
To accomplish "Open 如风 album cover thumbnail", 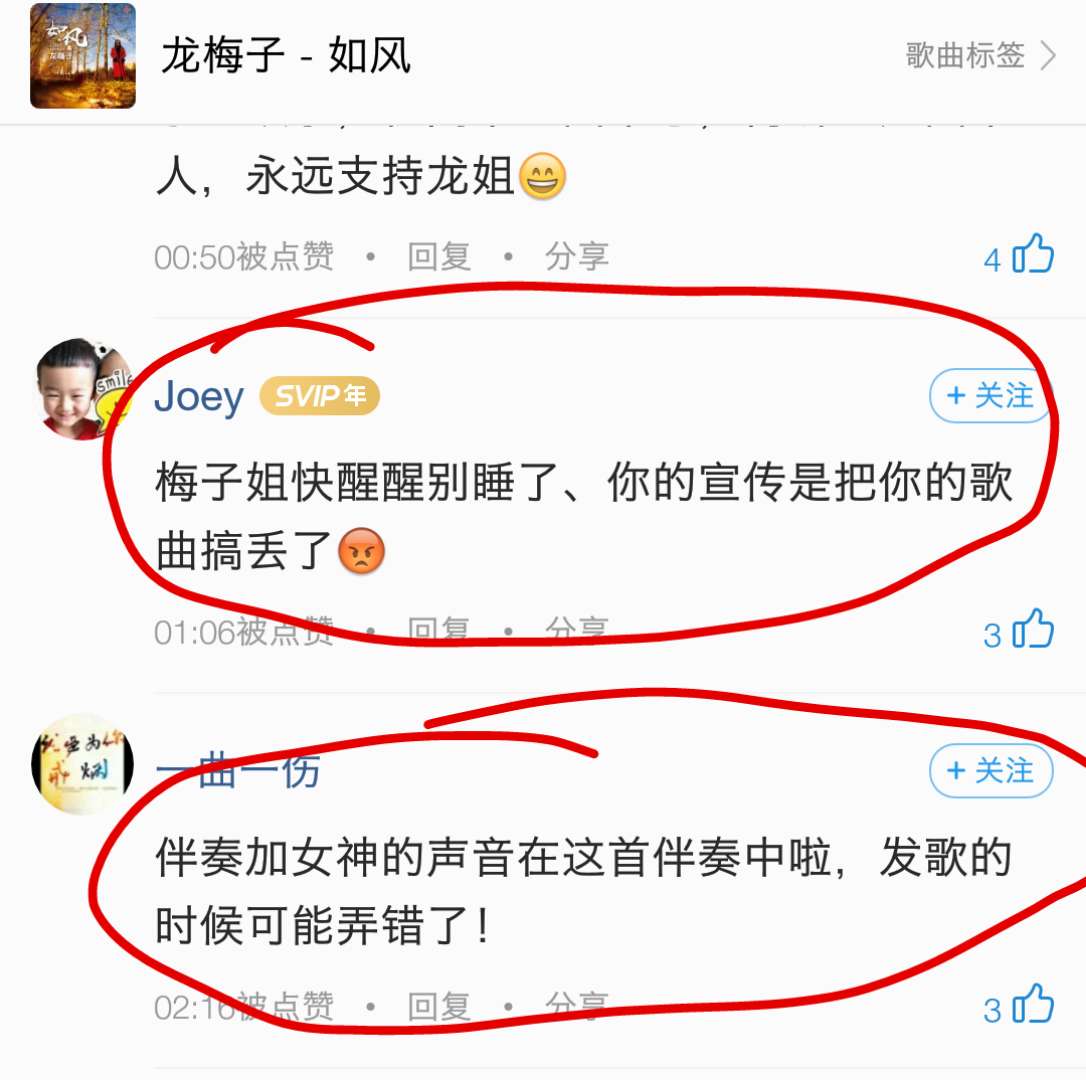I will click(83, 56).
